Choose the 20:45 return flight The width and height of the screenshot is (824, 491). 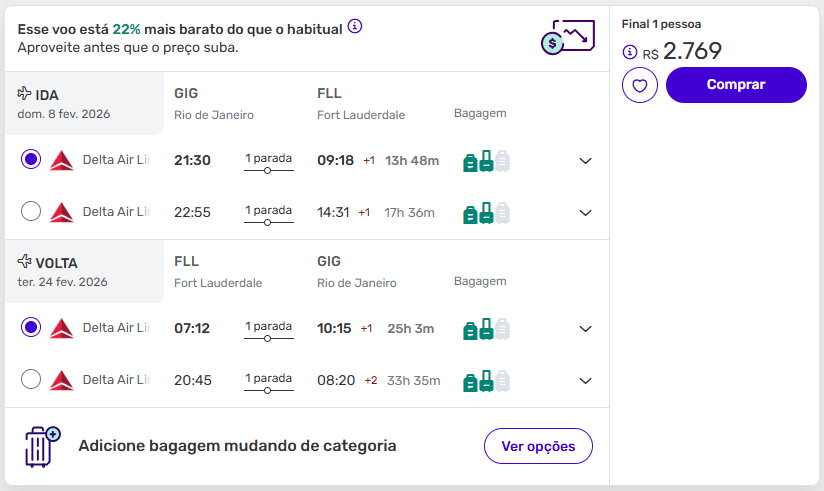31,380
